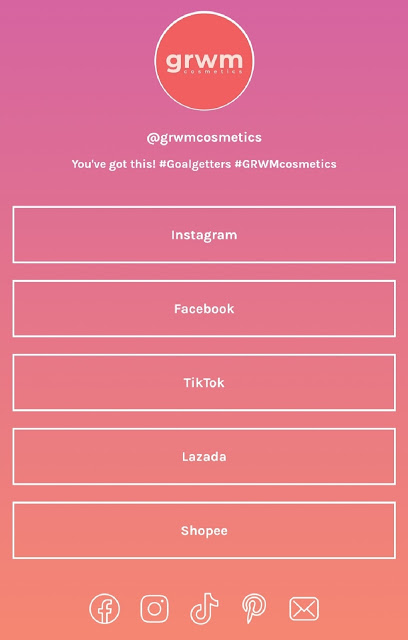Tap the Instagram camera icon
Image resolution: width=408 pixels, height=640 pixels.
155,609
